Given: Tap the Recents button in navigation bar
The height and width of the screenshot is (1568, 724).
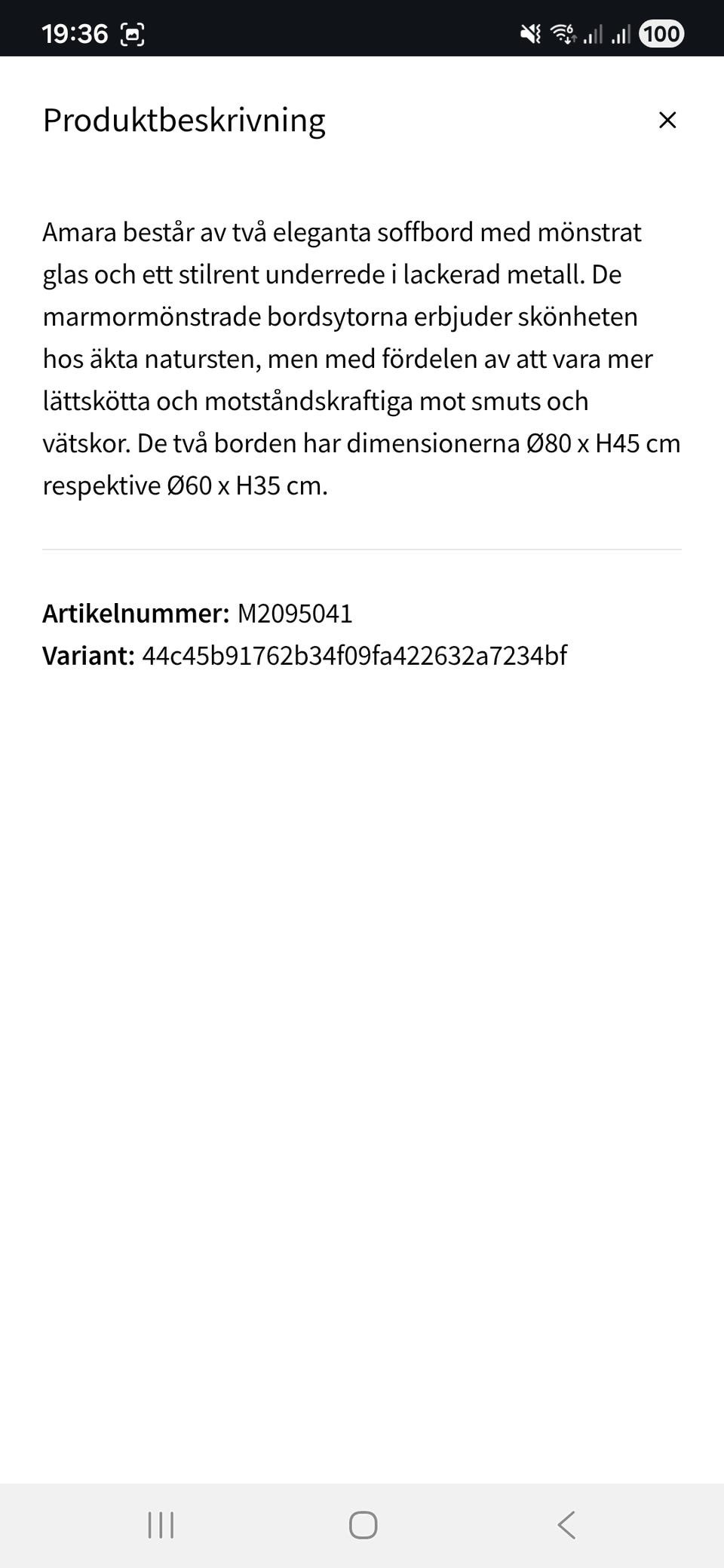Looking at the screenshot, I should (x=161, y=1526).
